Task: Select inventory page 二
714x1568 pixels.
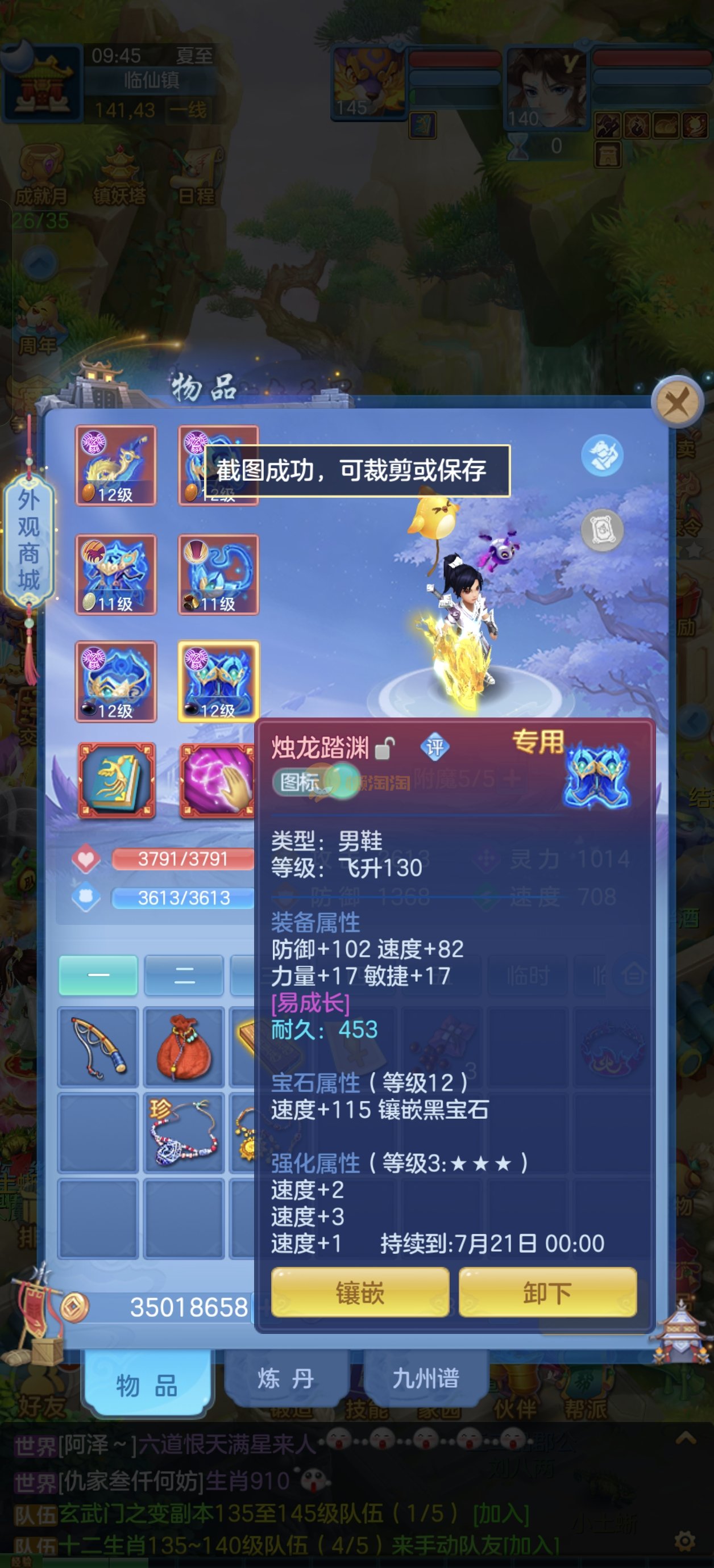Action: click(x=184, y=975)
